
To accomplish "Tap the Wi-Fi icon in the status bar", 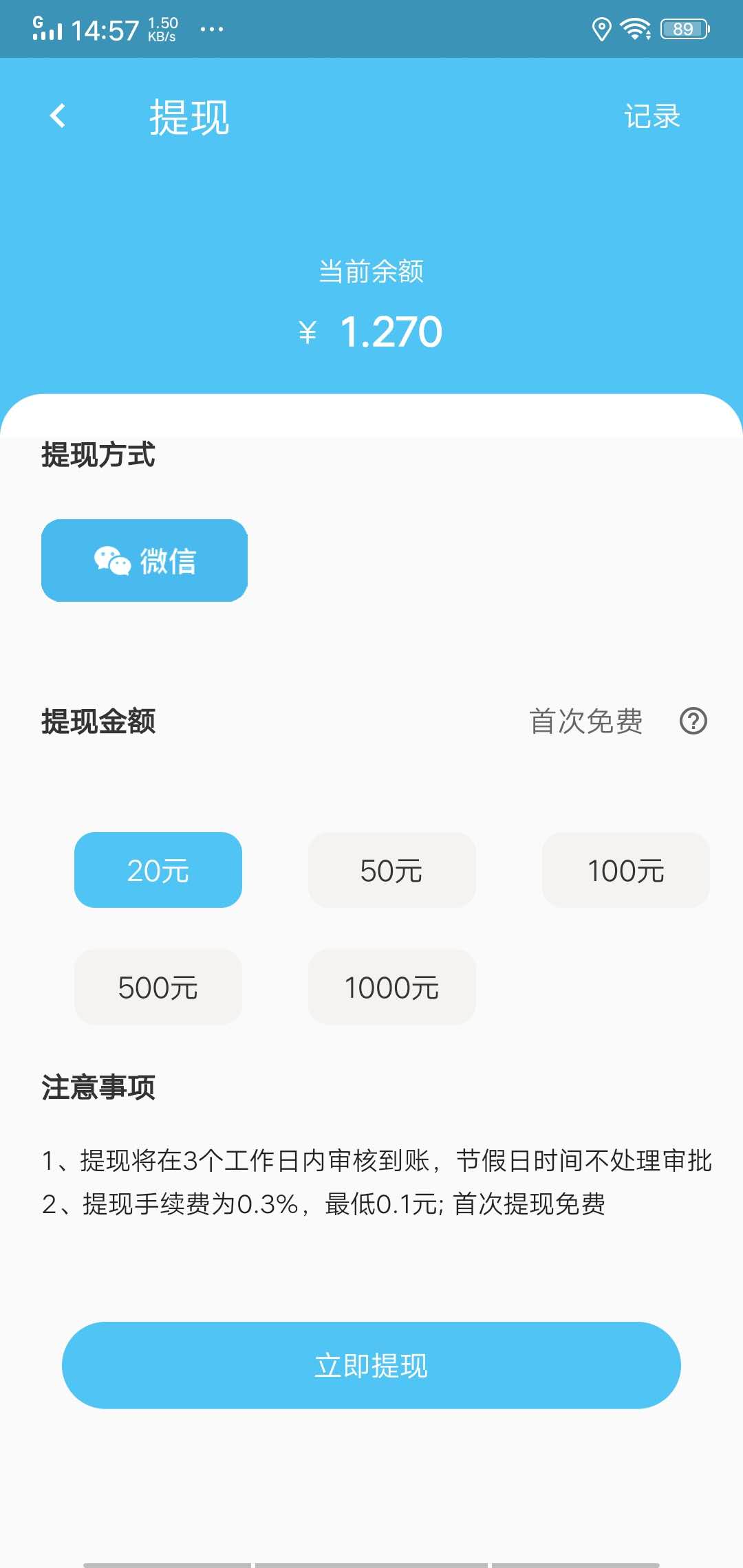I will [634, 28].
